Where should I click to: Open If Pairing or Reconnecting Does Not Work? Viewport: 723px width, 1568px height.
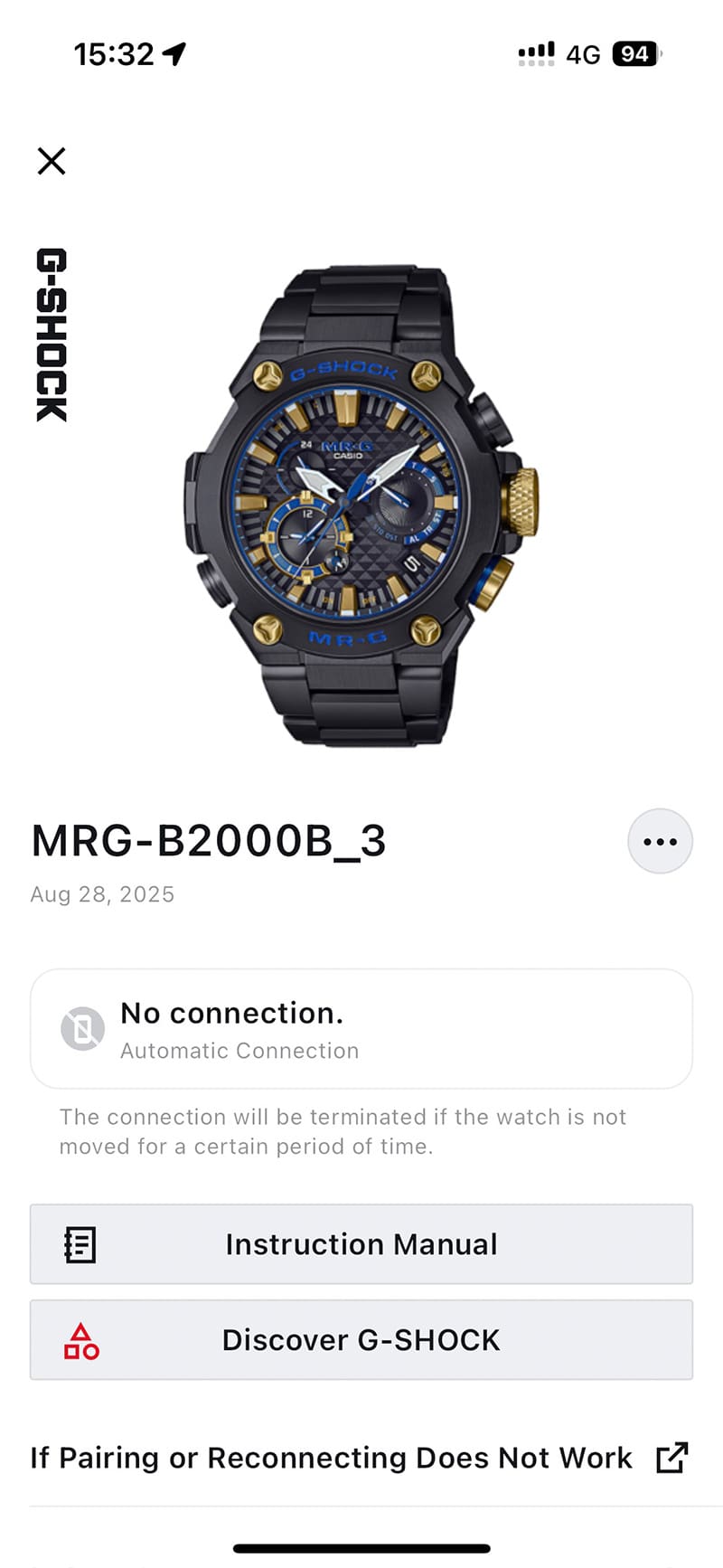pos(360,1458)
